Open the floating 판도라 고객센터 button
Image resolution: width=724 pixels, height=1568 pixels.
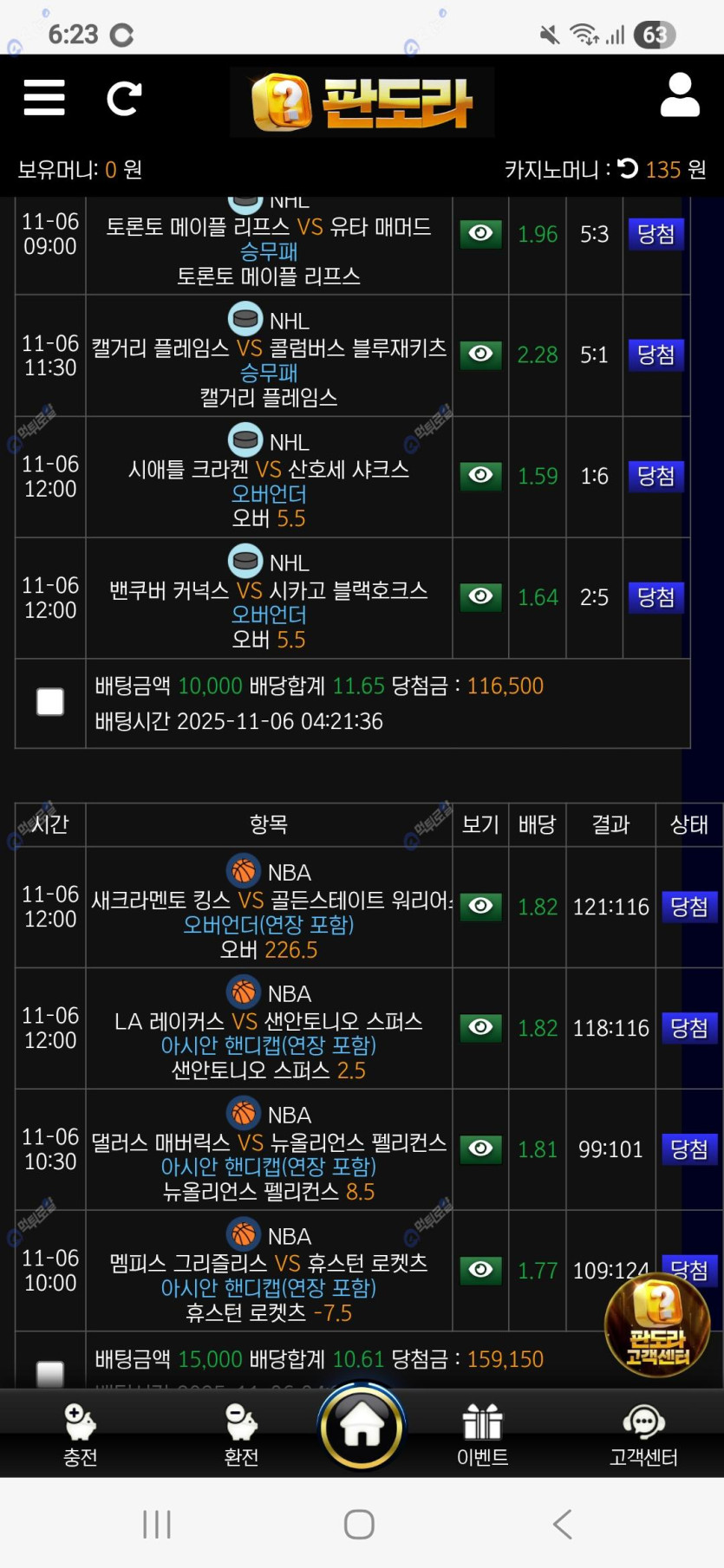point(657,1324)
